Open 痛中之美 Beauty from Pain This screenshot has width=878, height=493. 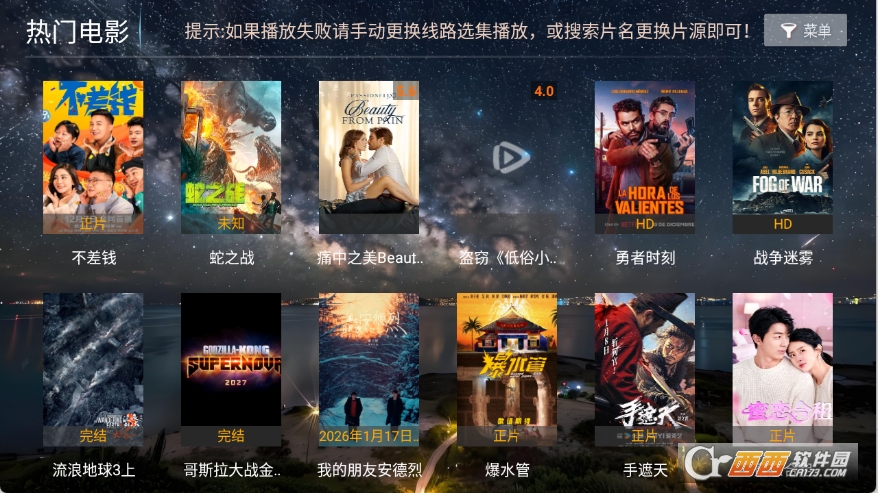point(369,157)
